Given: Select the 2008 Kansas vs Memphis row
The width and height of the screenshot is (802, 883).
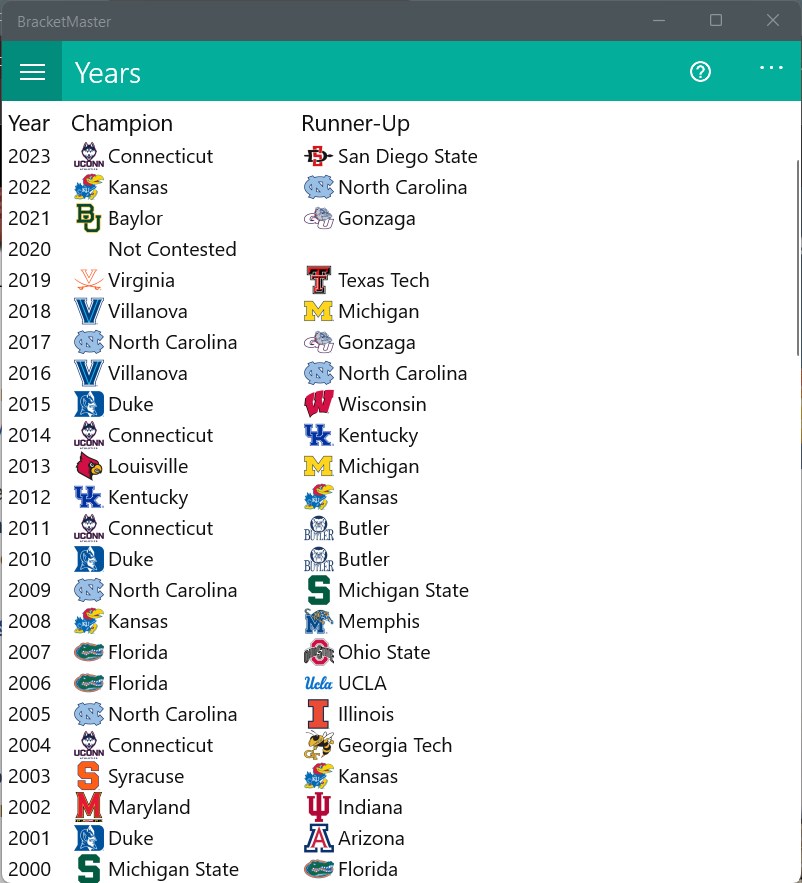Looking at the screenshot, I should tap(138, 621).
